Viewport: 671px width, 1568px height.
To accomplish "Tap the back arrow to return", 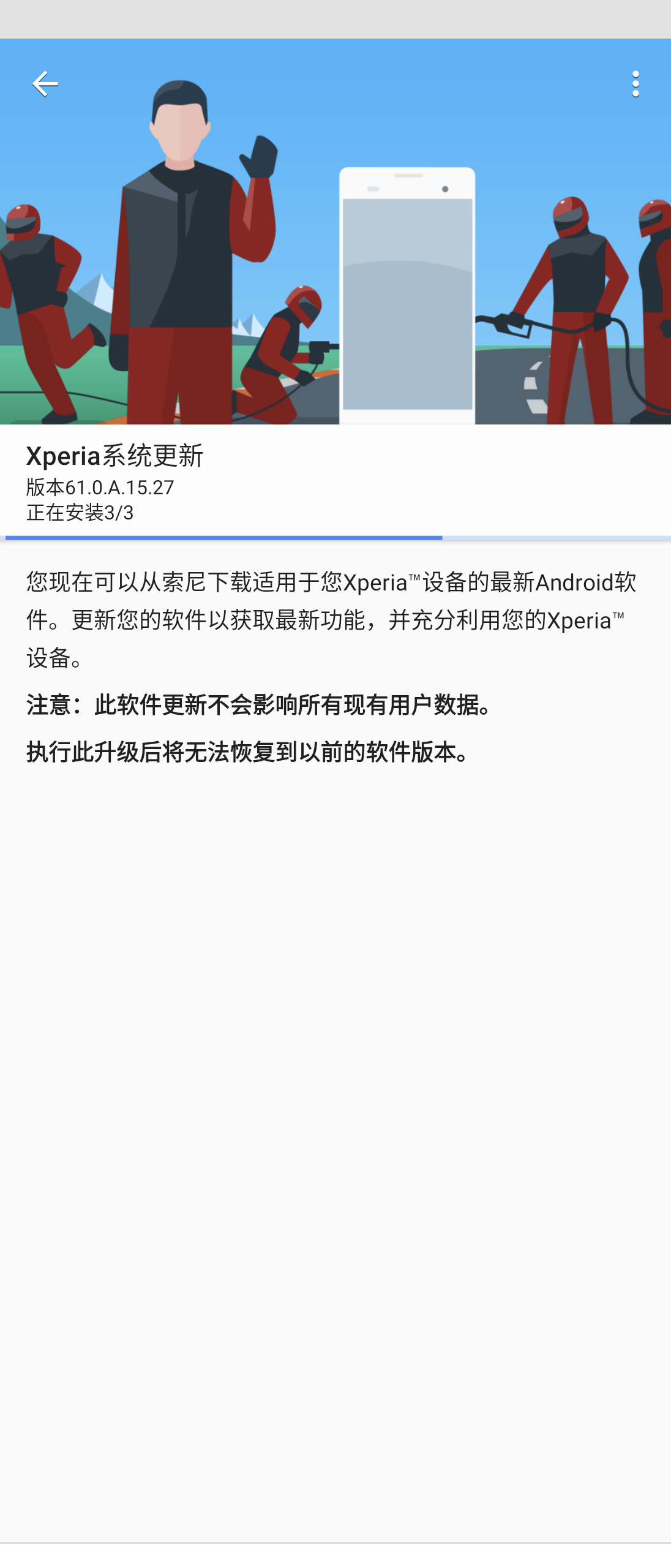I will [45, 85].
